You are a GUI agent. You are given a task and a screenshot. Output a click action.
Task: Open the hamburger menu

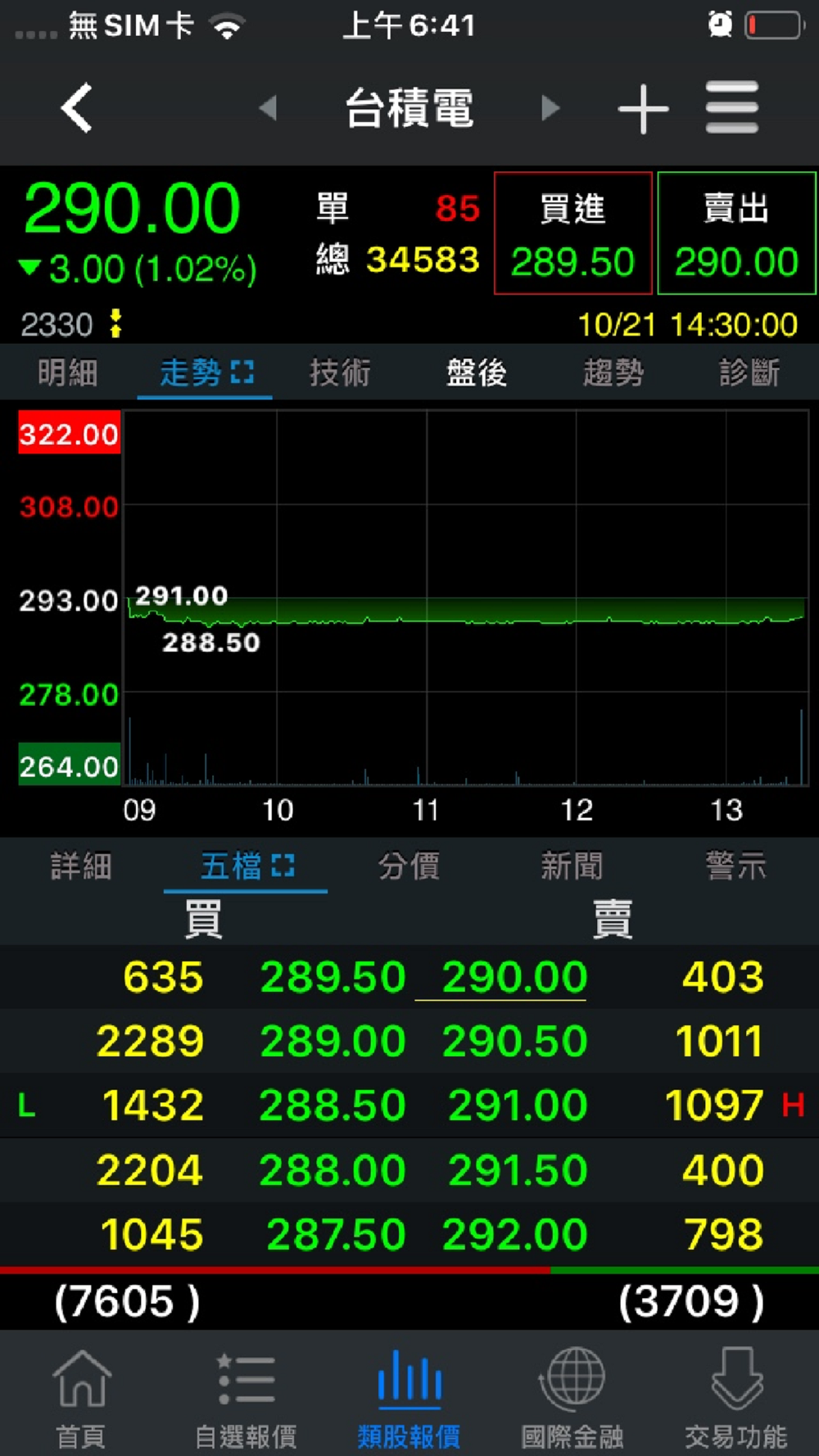click(732, 107)
